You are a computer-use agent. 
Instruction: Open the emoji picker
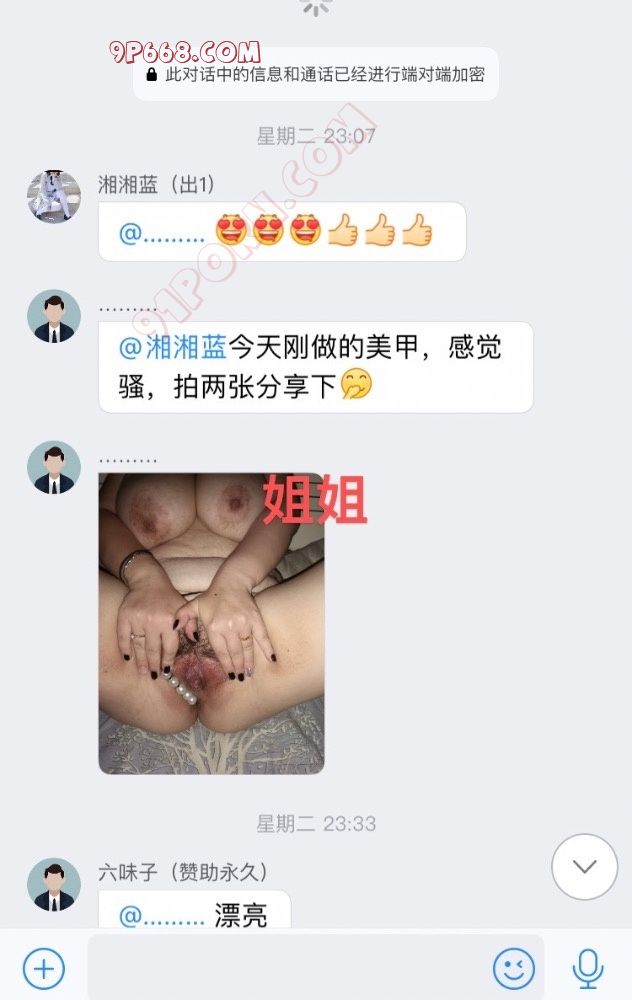513,968
